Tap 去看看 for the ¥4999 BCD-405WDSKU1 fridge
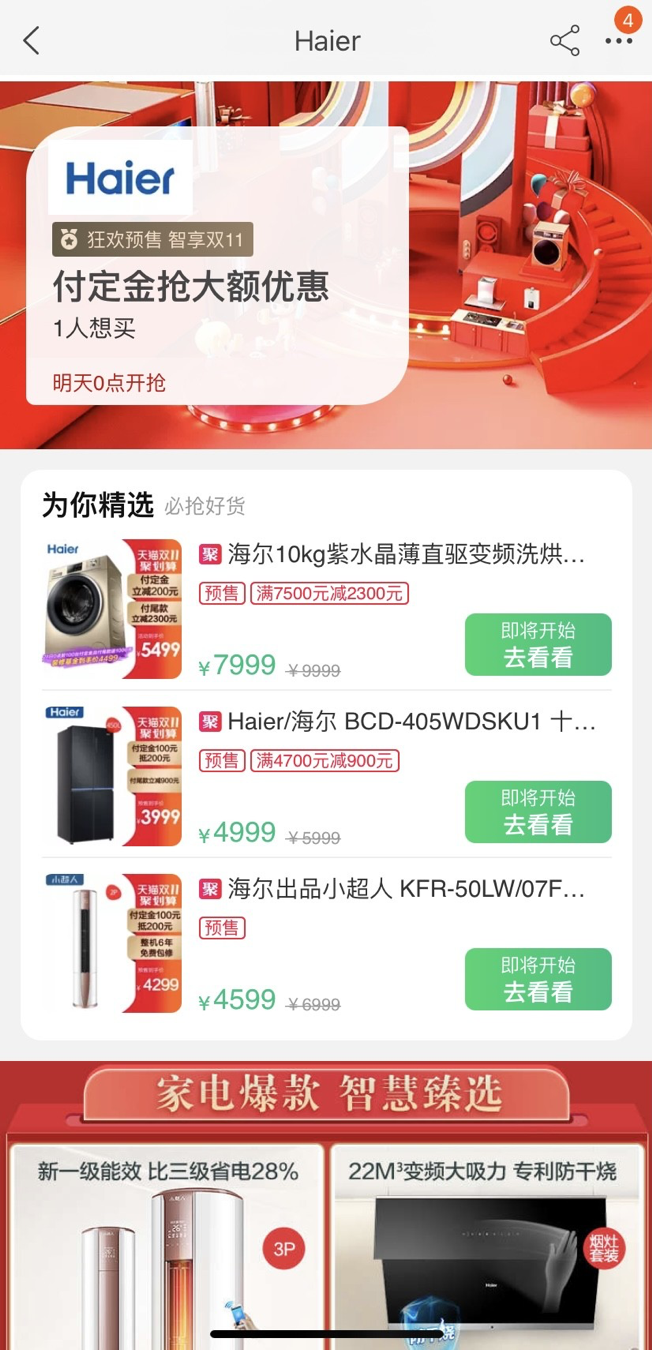652x1350 pixels. [x=538, y=811]
